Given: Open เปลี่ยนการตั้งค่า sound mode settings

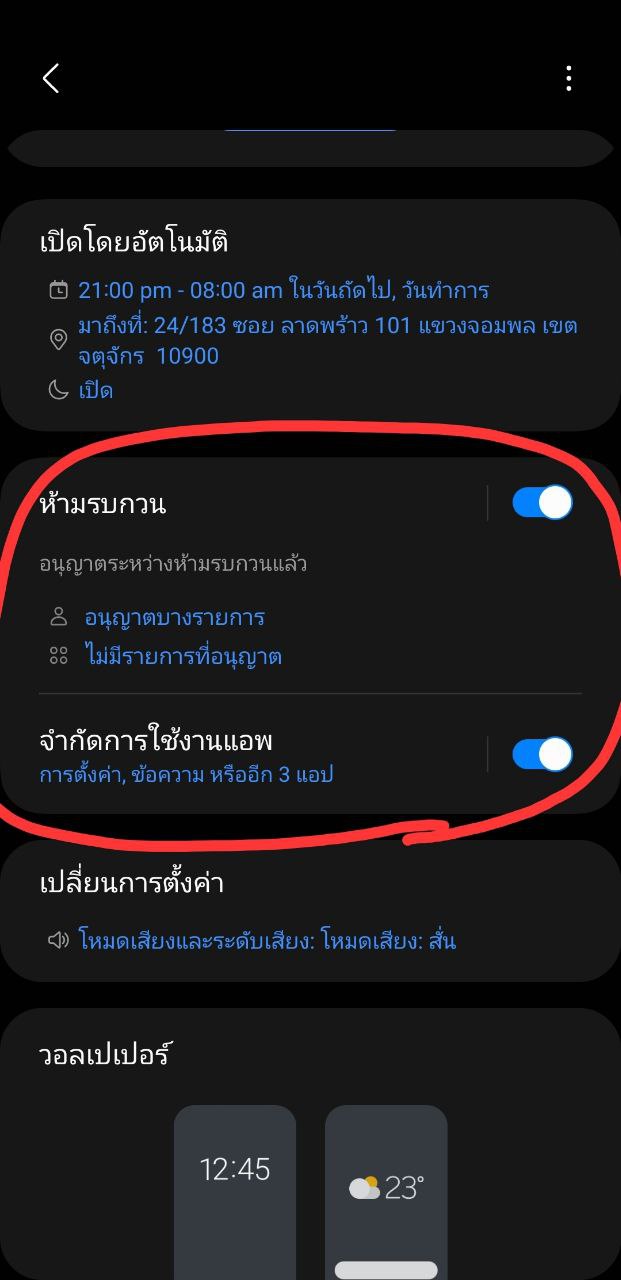Looking at the screenshot, I should click(310, 912).
